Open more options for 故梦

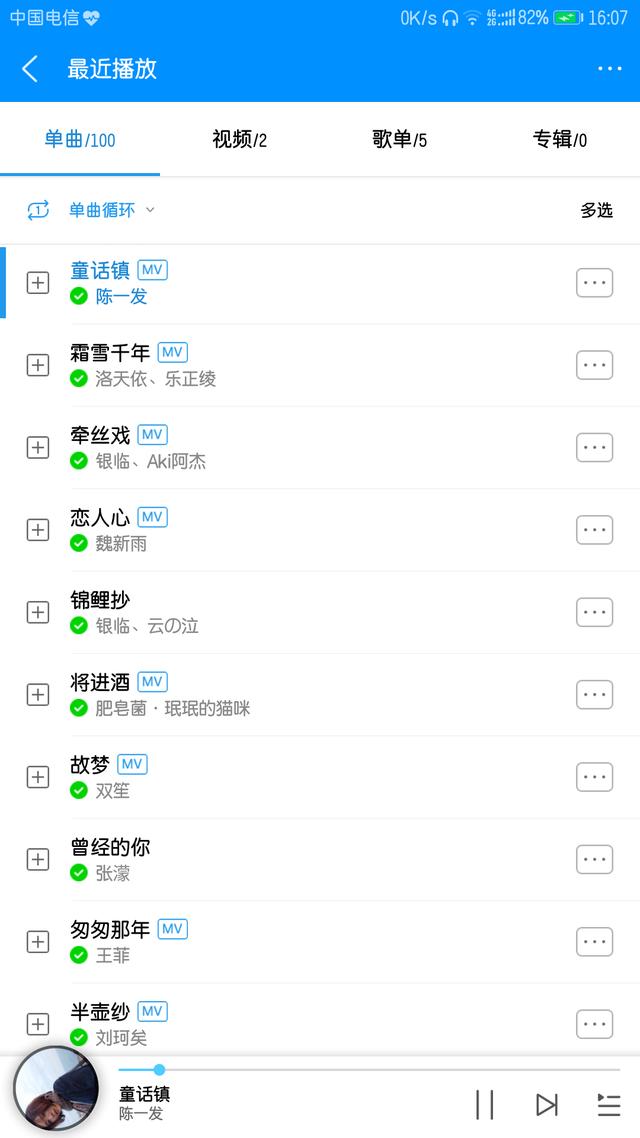tap(594, 777)
